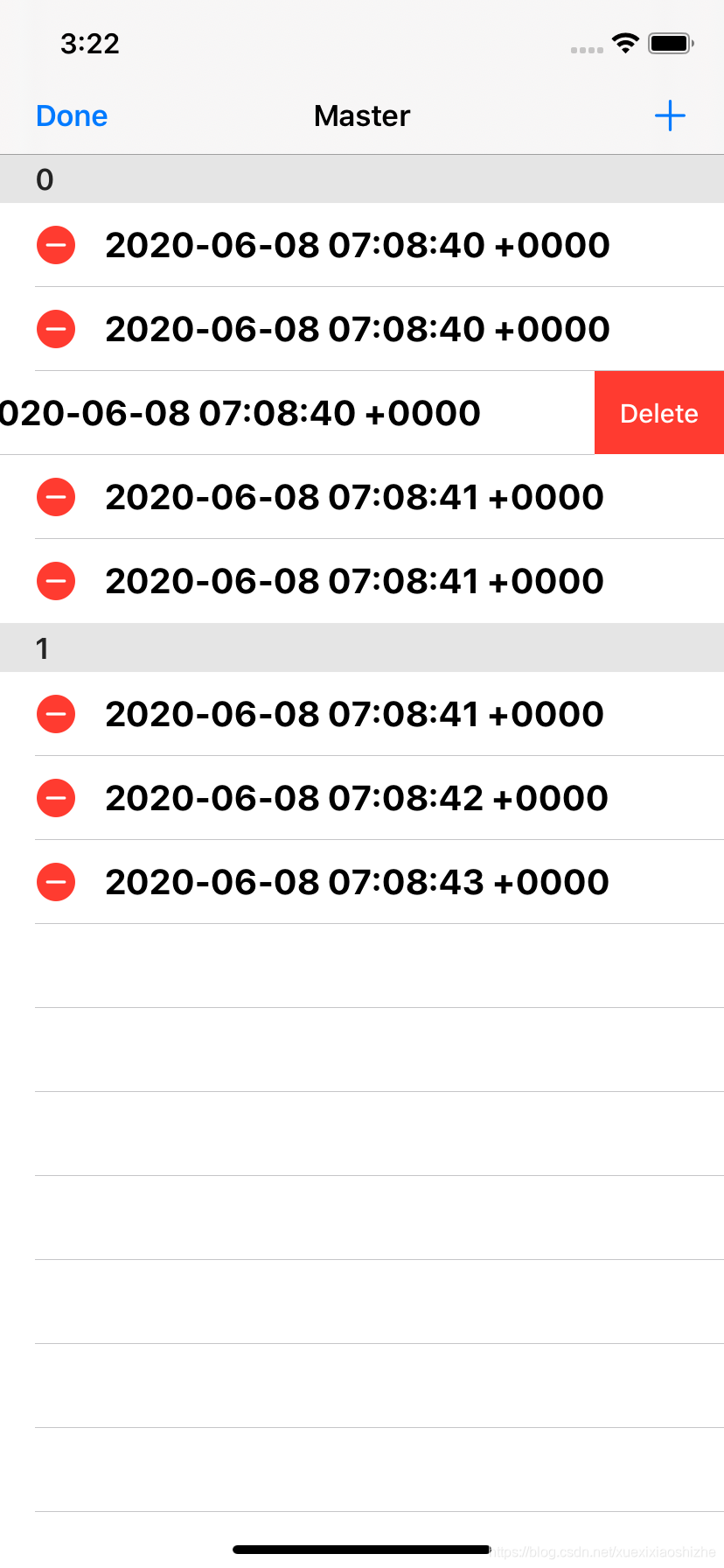Tap Done to finish editing
Screen dimensions: 724x1568
[x=72, y=115]
